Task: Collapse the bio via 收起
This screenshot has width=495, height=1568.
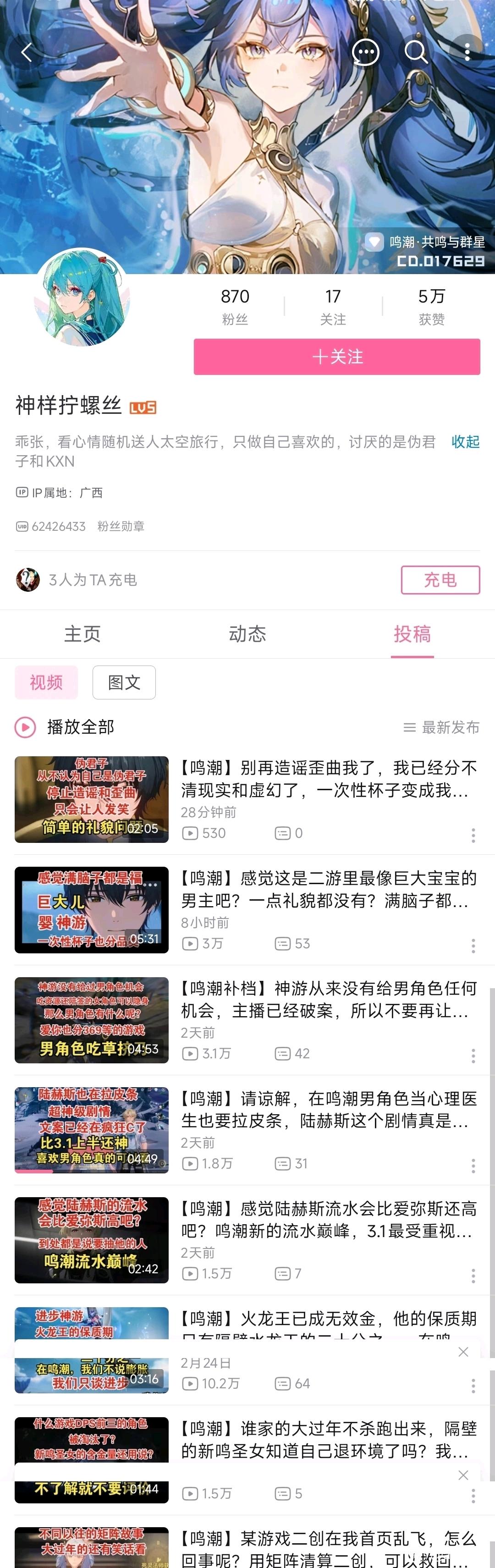Action: [465, 441]
